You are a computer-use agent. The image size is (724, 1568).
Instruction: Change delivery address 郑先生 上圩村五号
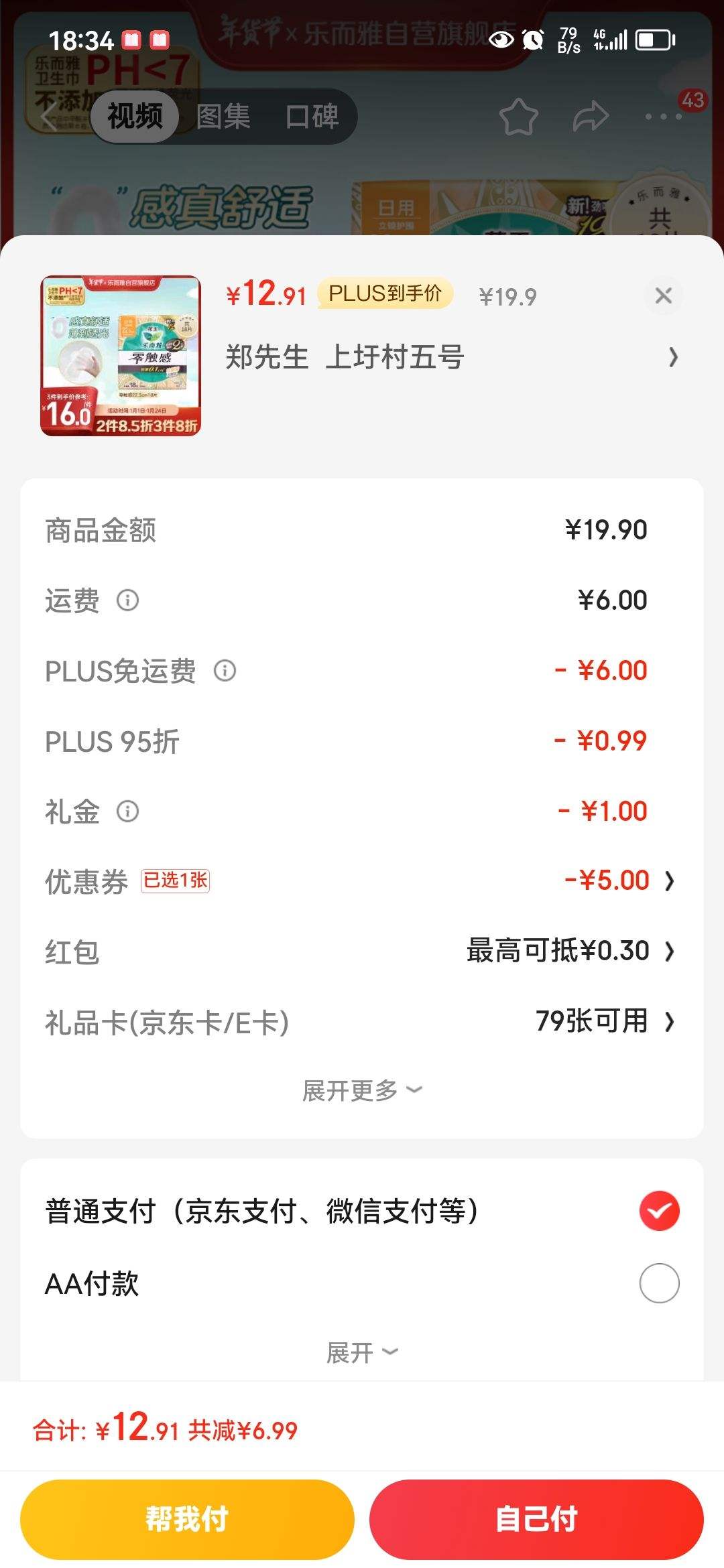(449, 357)
